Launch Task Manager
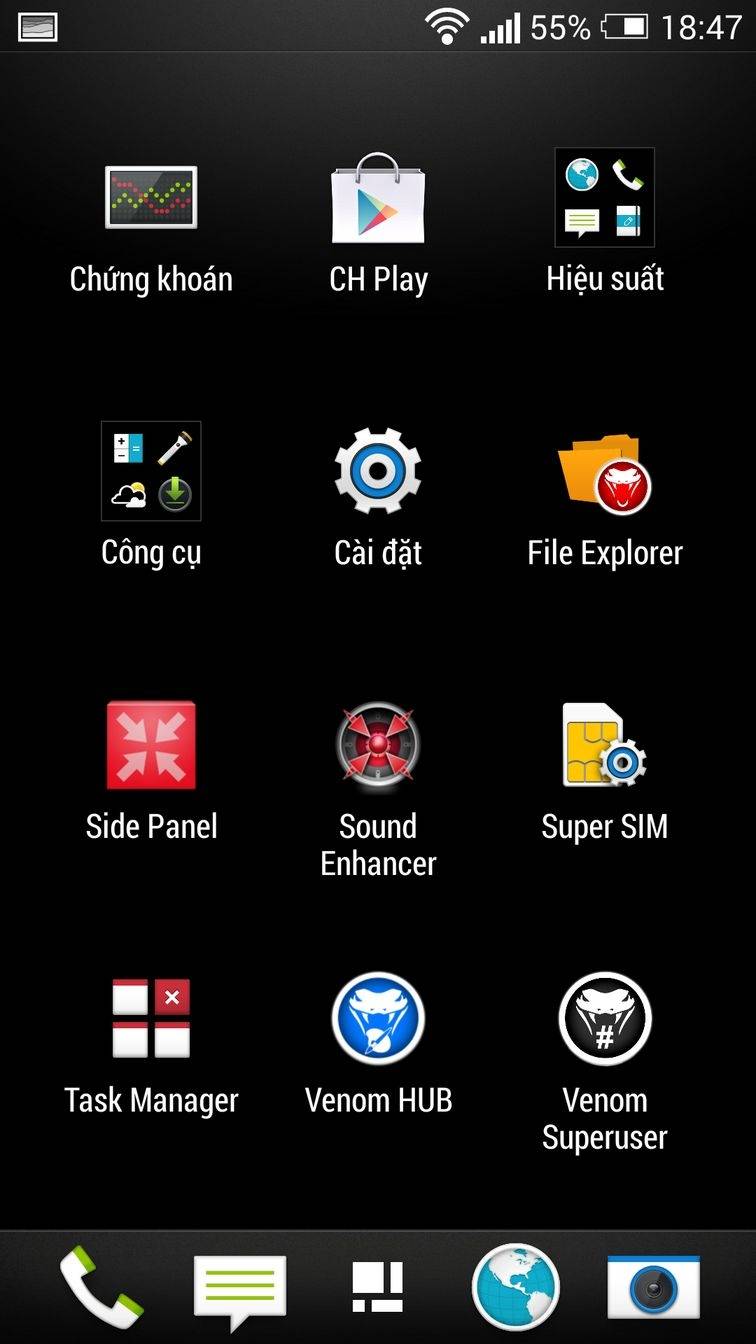Image resolution: width=756 pixels, height=1344 pixels. pyautogui.click(x=151, y=1019)
